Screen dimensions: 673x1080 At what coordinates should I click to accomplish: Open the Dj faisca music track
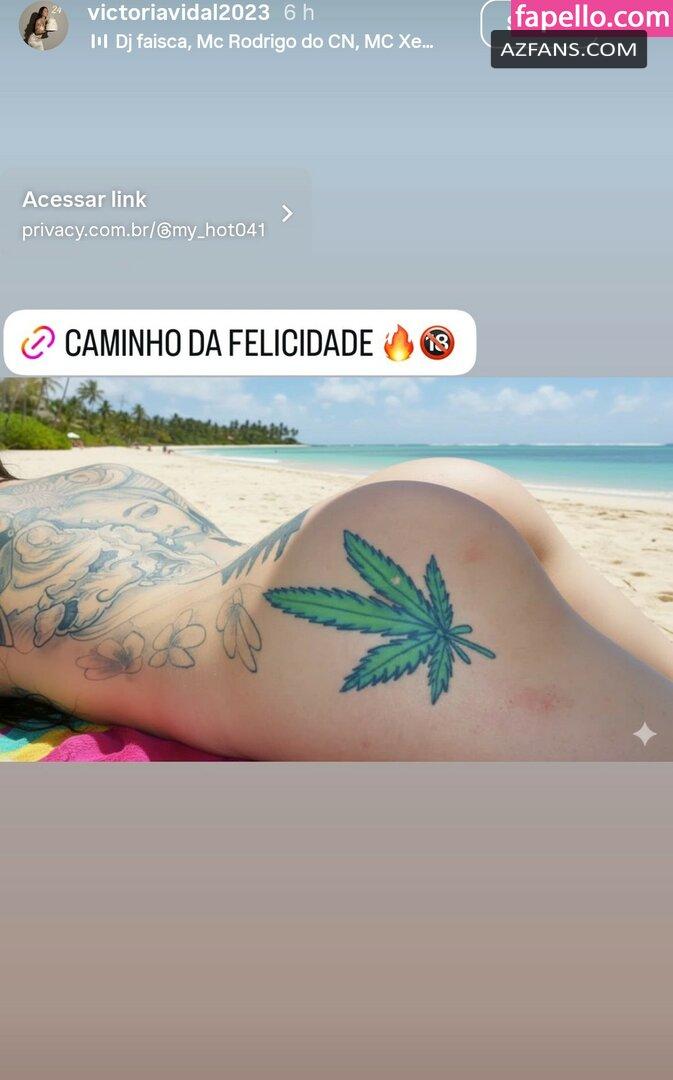262,42
